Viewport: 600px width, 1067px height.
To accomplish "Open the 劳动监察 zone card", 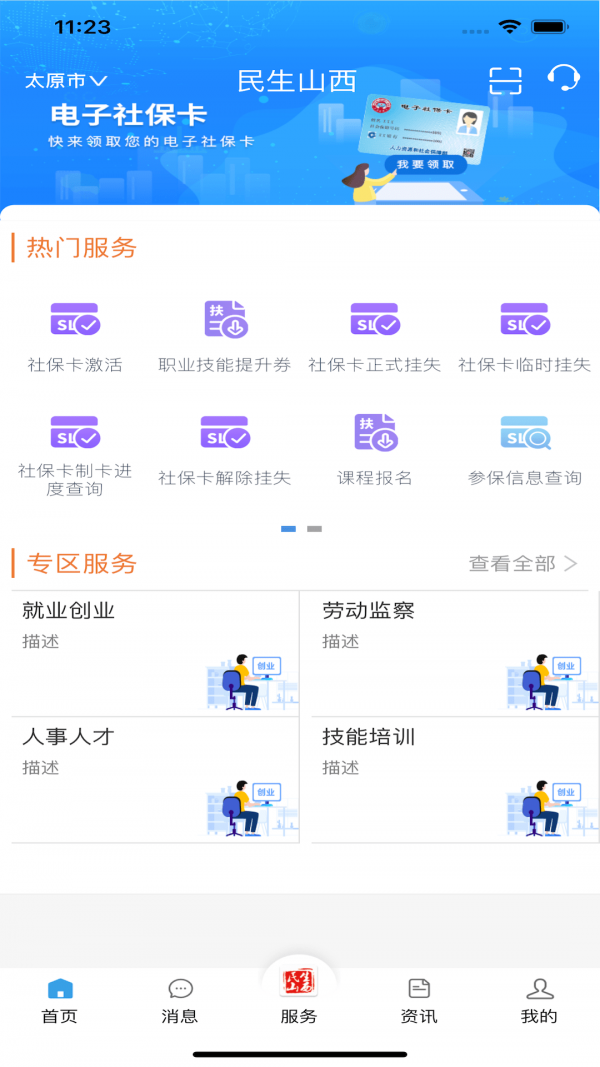I will coord(455,653).
